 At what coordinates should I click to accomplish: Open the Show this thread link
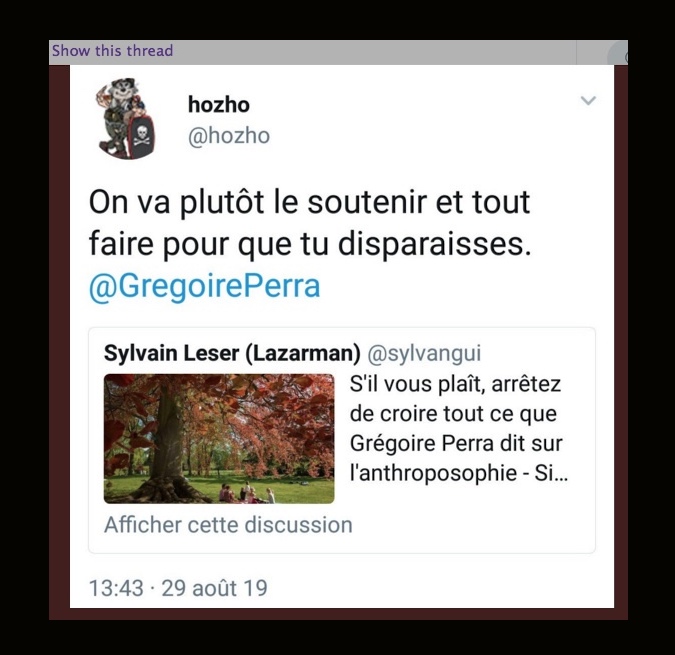click(112, 51)
